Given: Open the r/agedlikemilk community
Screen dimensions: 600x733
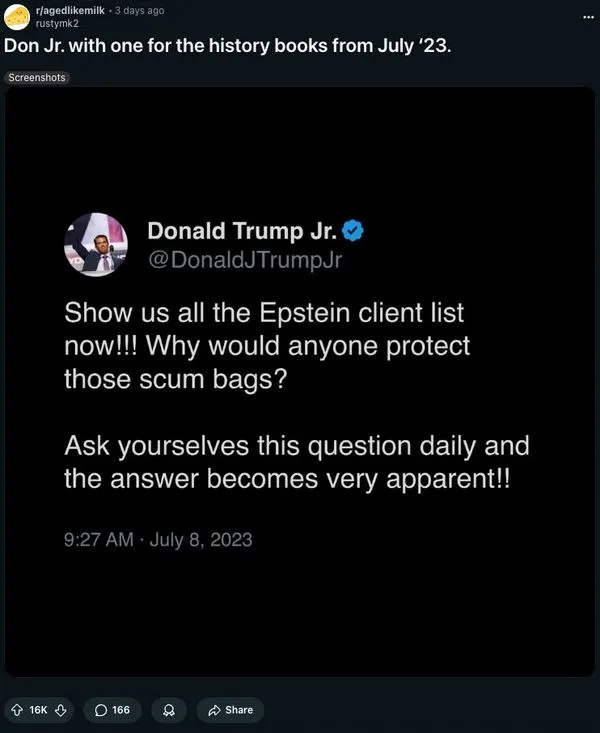Looking at the screenshot, I should [x=68, y=10].
